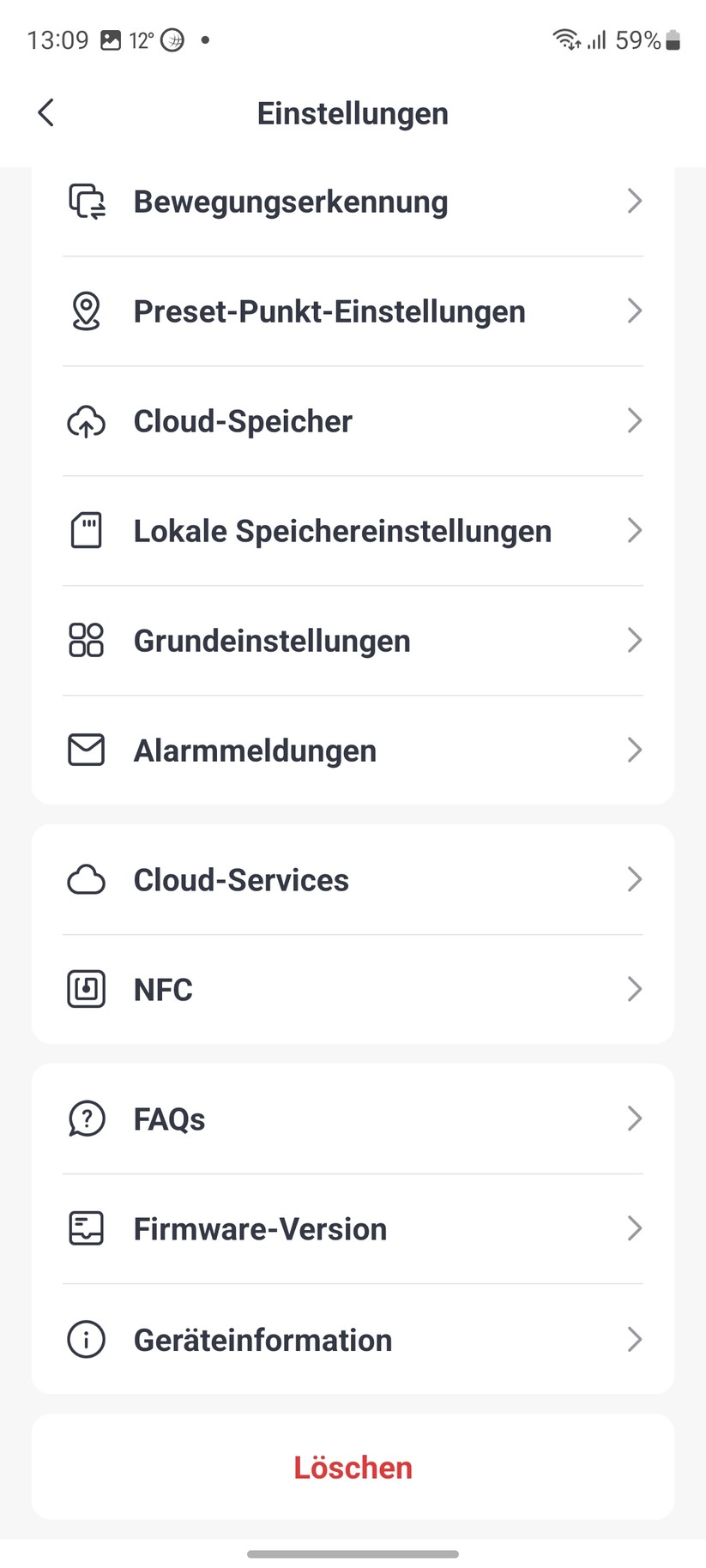Tap the NFC icon
The height and width of the screenshot is (1568, 706).
pyautogui.click(x=86, y=988)
